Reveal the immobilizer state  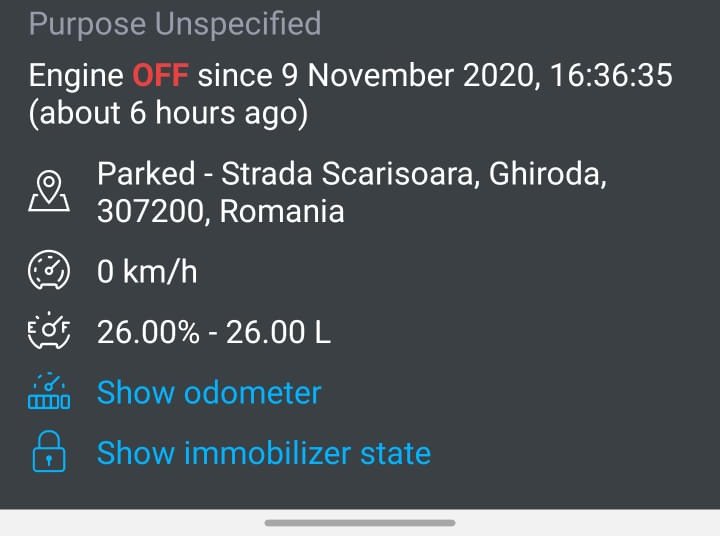(x=263, y=453)
